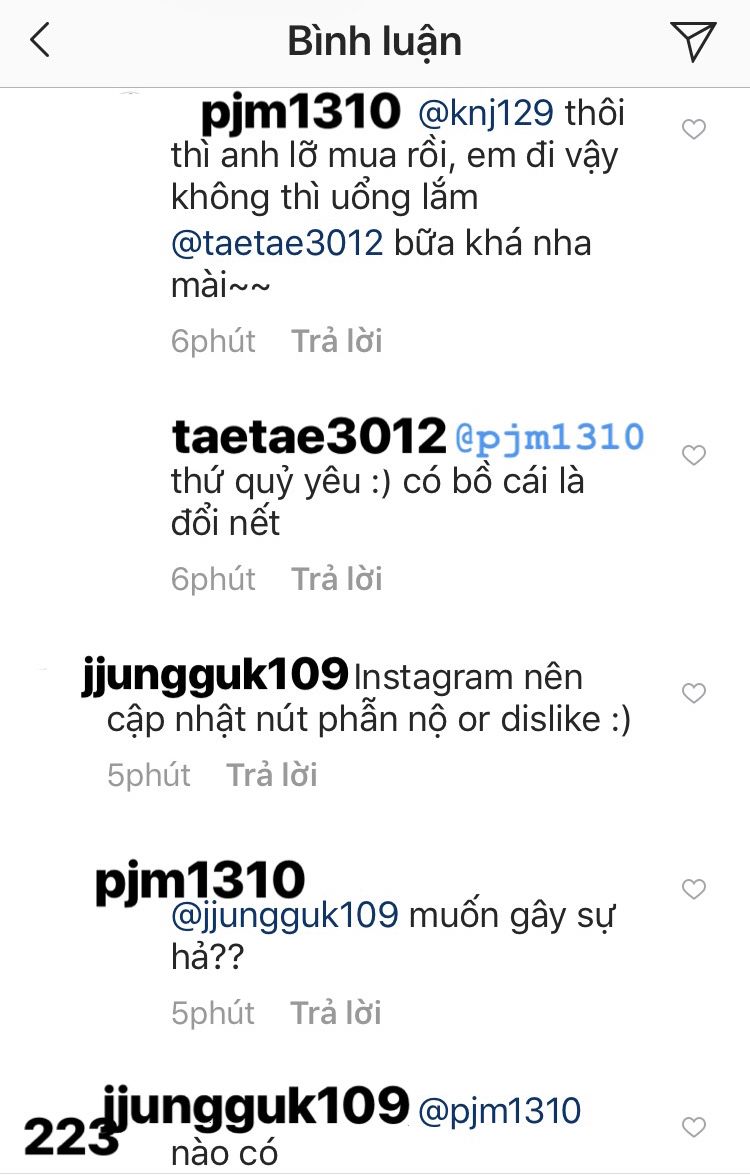Tap Trả lời under pjm1310's "thôi thì anh lỡ mua" comment
This screenshot has width=750, height=1176.
(337, 341)
